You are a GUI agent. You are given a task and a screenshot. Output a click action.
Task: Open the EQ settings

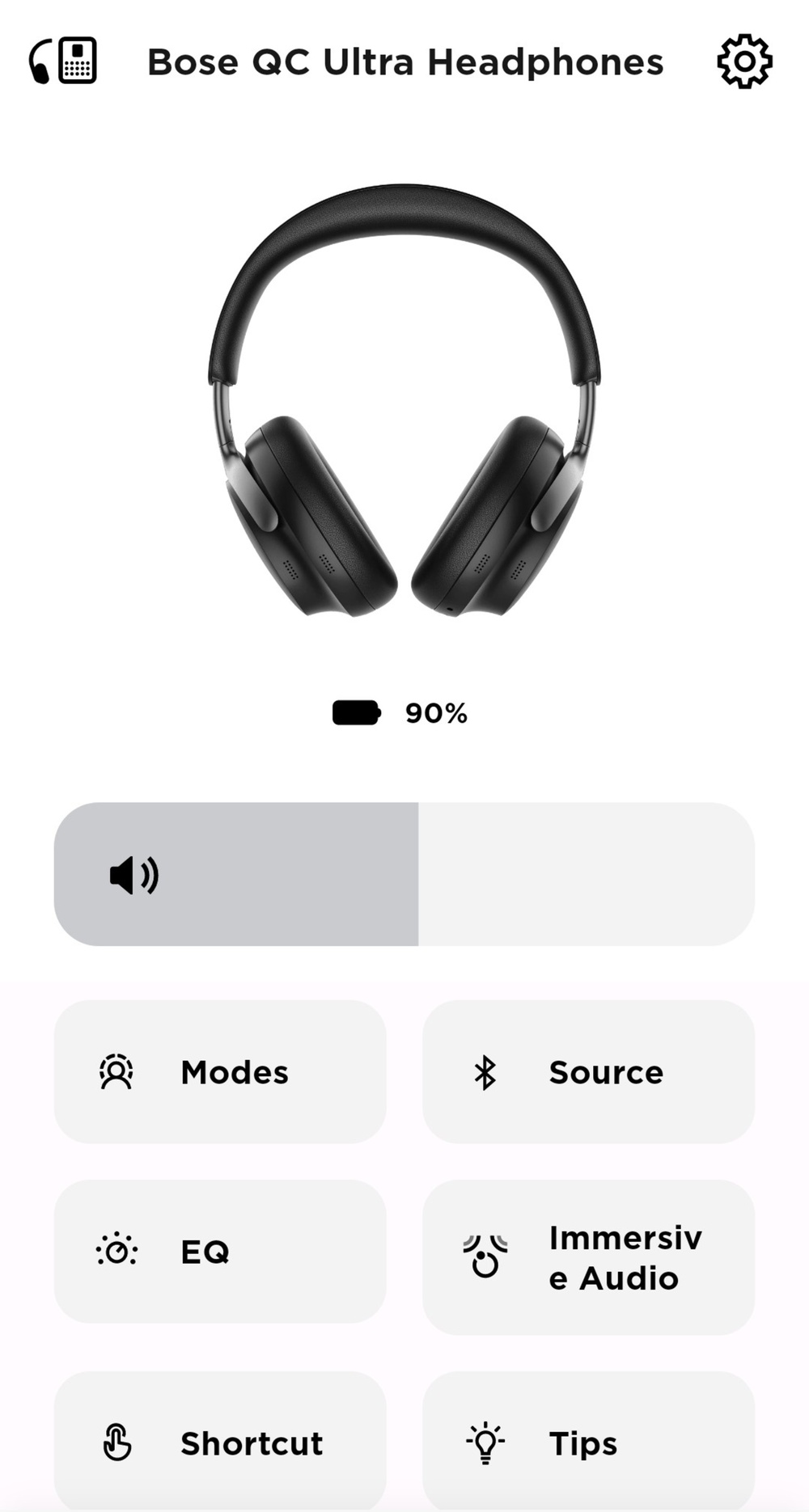click(221, 1252)
